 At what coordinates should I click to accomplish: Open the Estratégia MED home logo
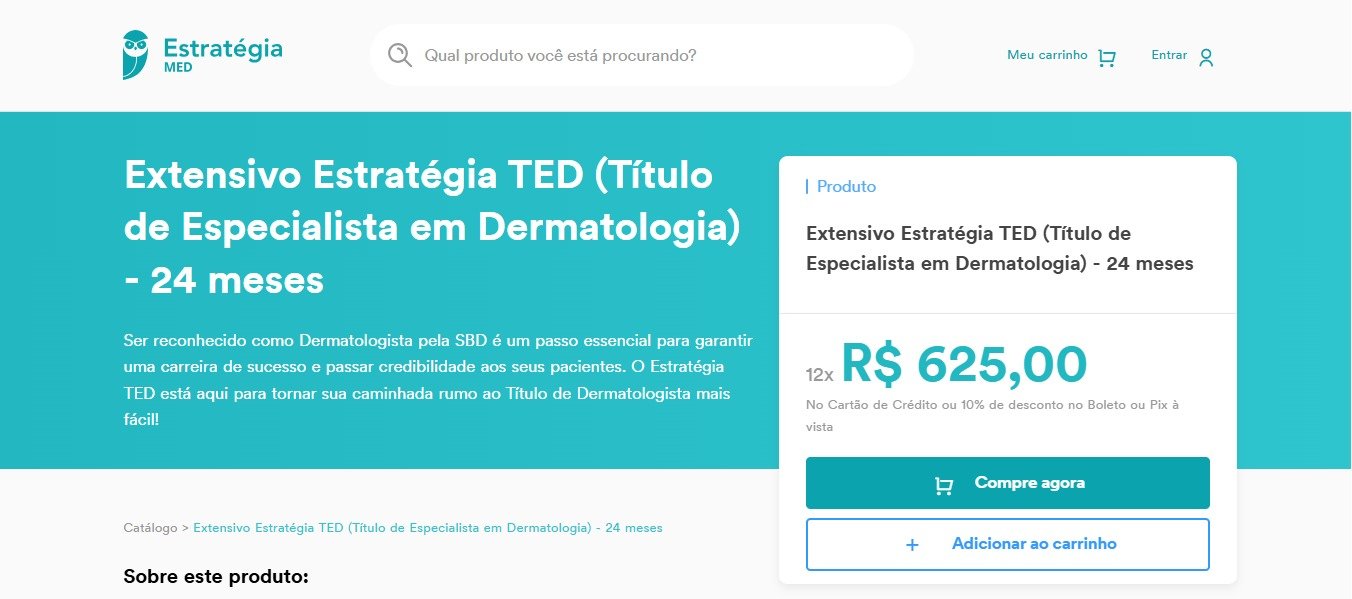[x=202, y=55]
